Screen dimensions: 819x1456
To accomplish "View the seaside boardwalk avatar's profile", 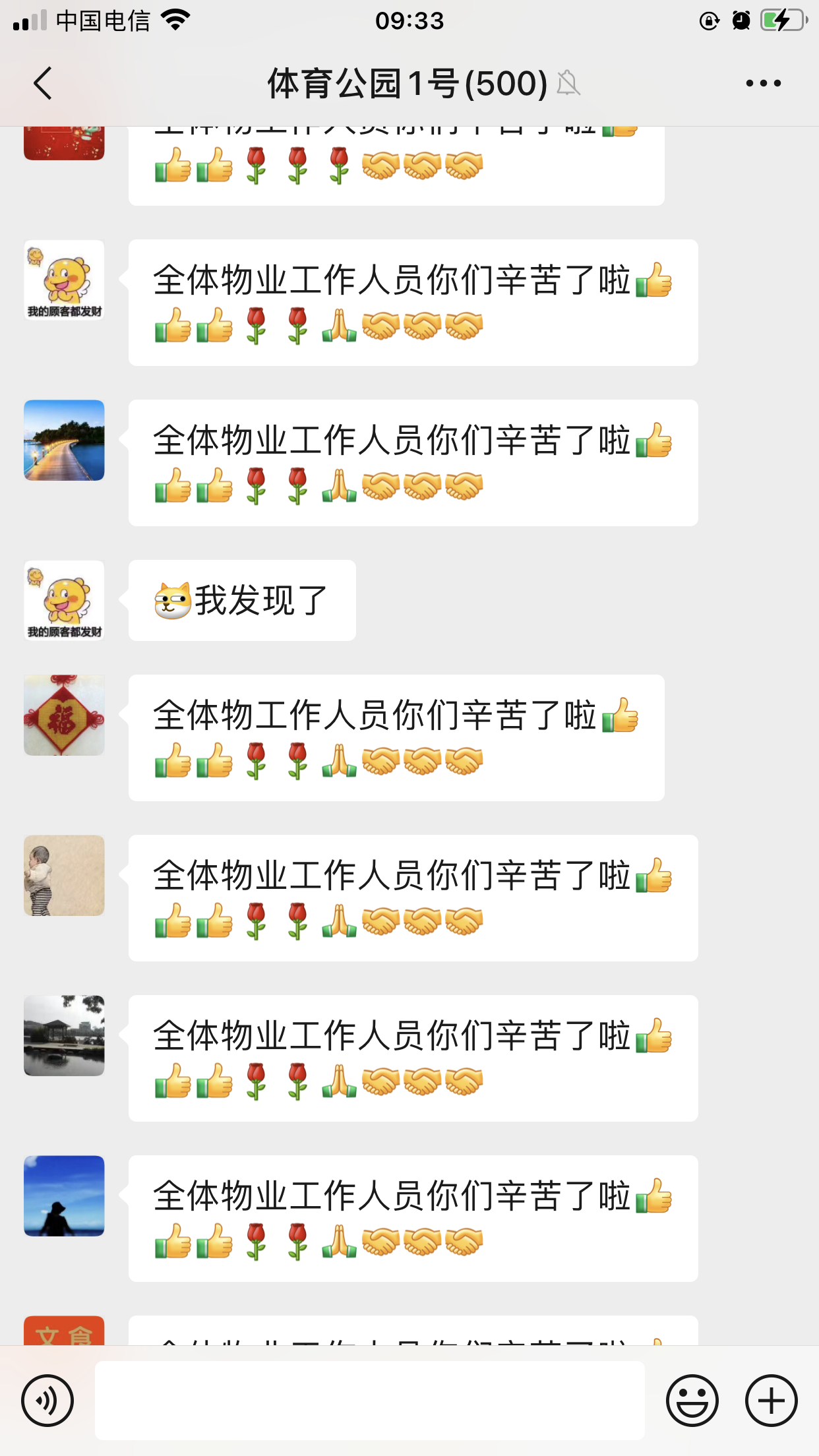I will click(x=64, y=440).
